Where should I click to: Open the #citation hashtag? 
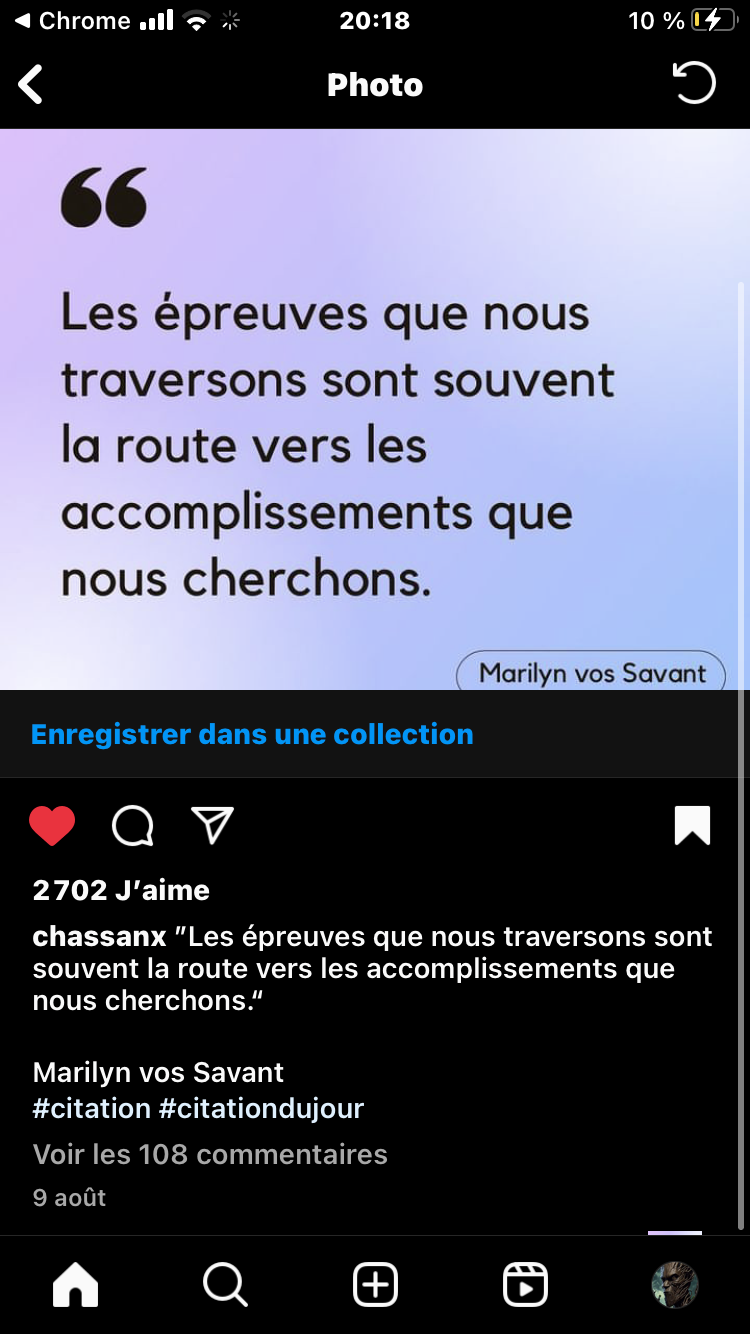tap(92, 1108)
